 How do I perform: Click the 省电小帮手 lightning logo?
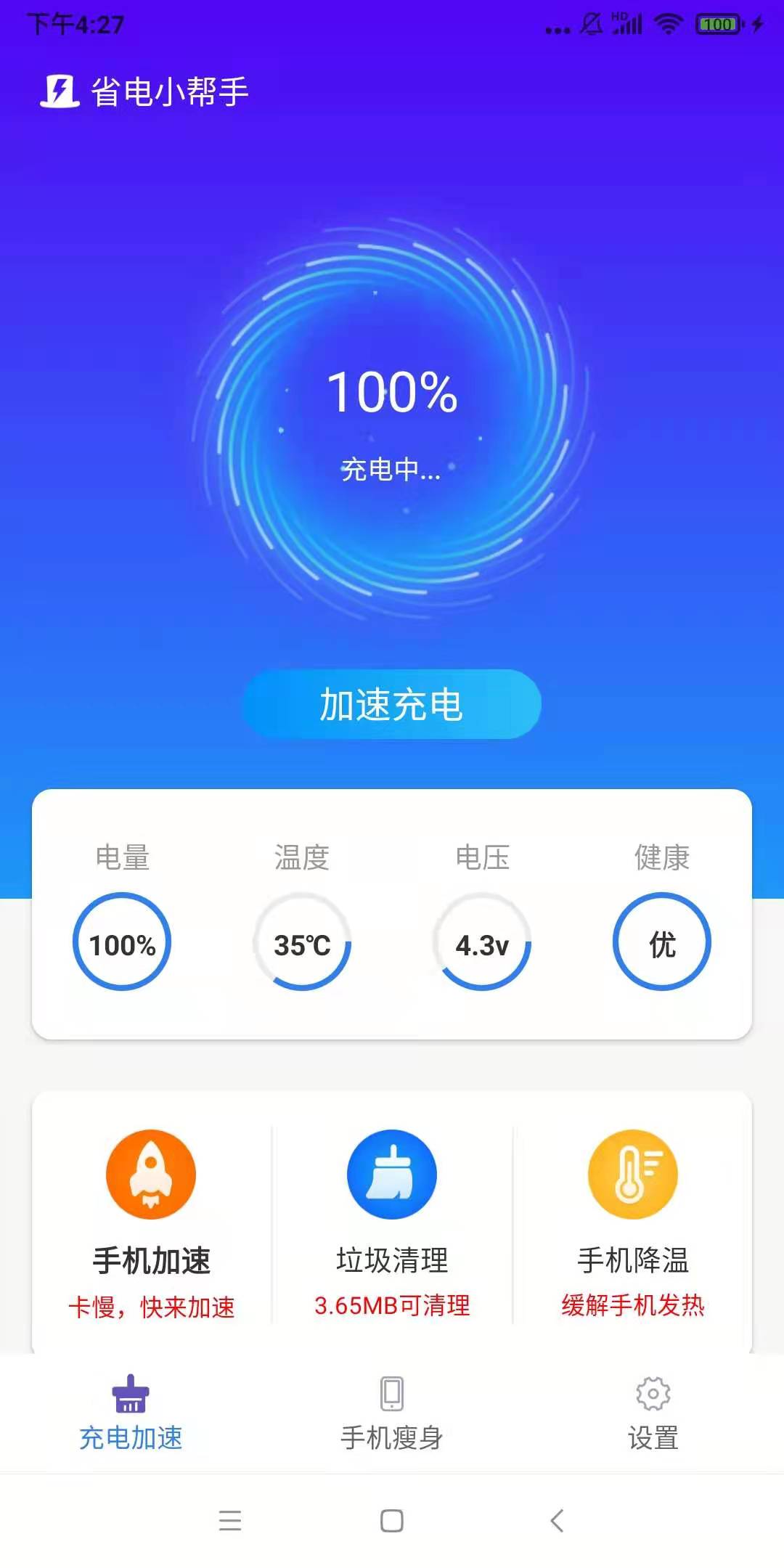[x=60, y=91]
